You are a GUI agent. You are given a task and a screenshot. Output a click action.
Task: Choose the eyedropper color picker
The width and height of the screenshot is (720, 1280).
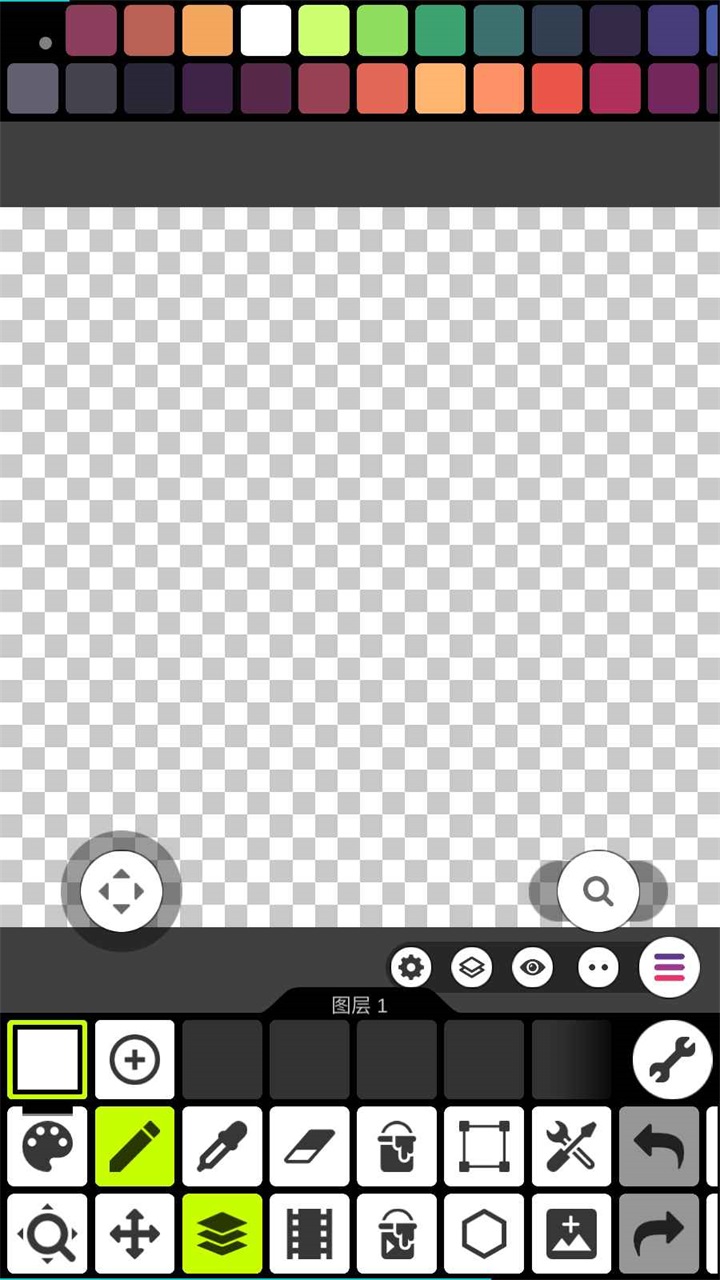222,1146
